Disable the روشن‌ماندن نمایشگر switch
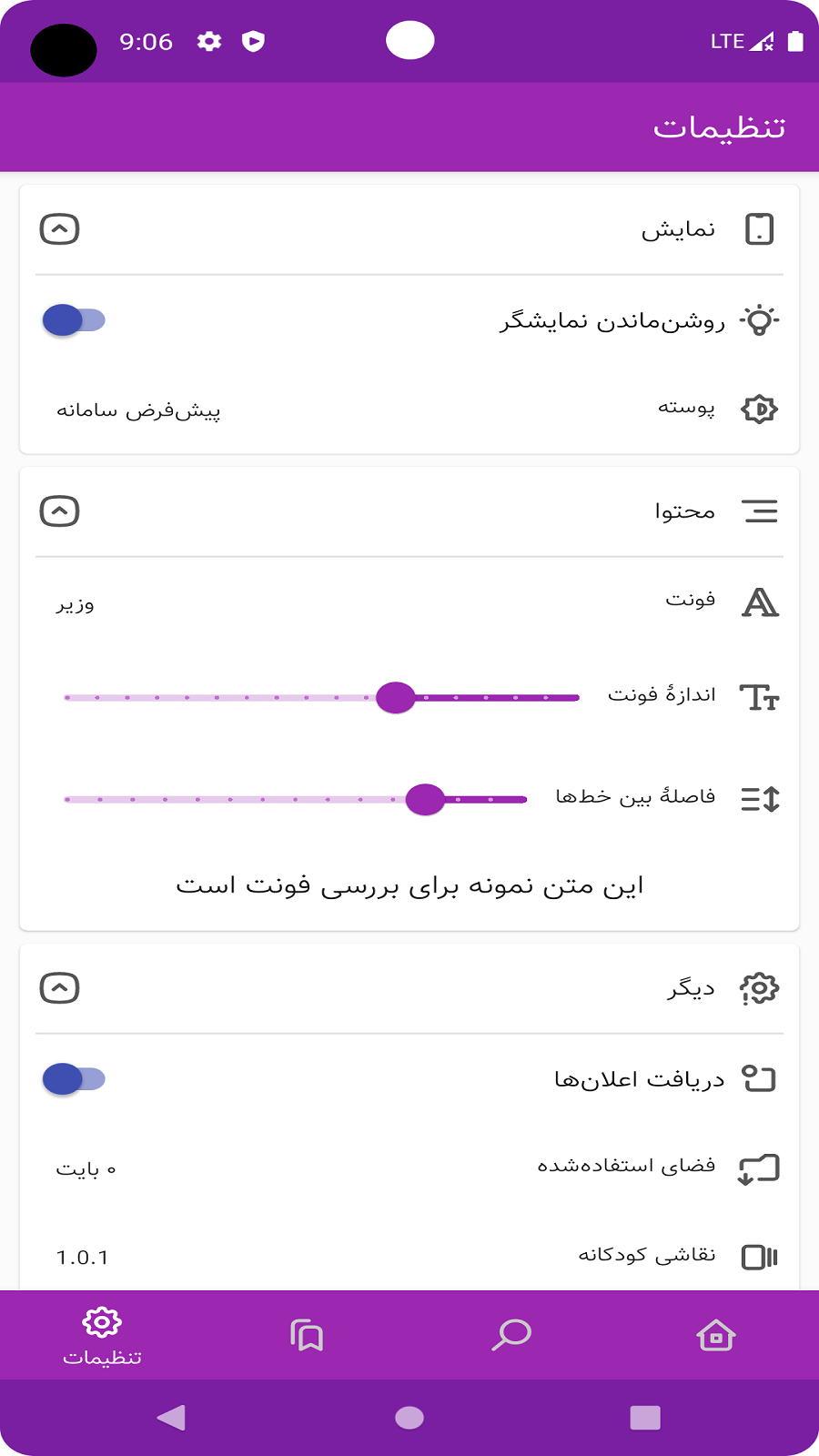This screenshot has height=1456, width=819. point(75,320)
